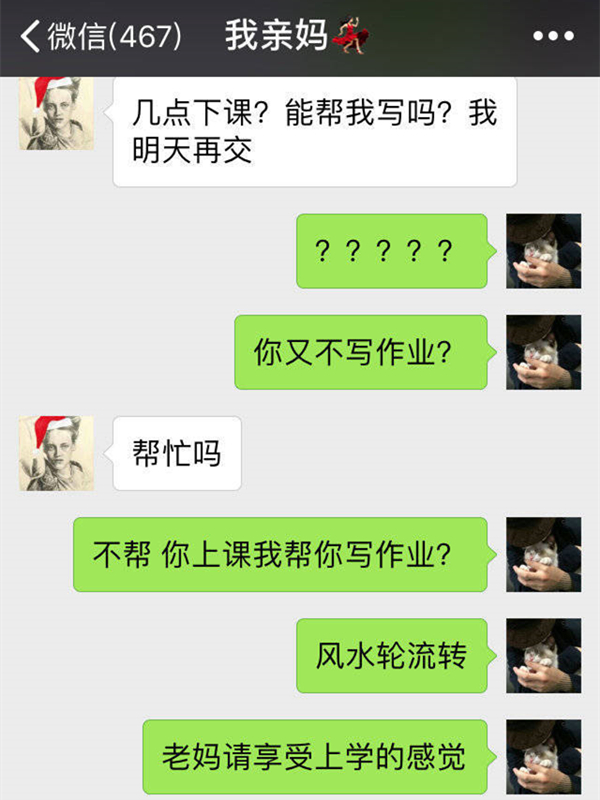Go back to the 微信 chat list
Image resolution: width=600 pixels, height=800 pixels.
[x=100, y=37]
